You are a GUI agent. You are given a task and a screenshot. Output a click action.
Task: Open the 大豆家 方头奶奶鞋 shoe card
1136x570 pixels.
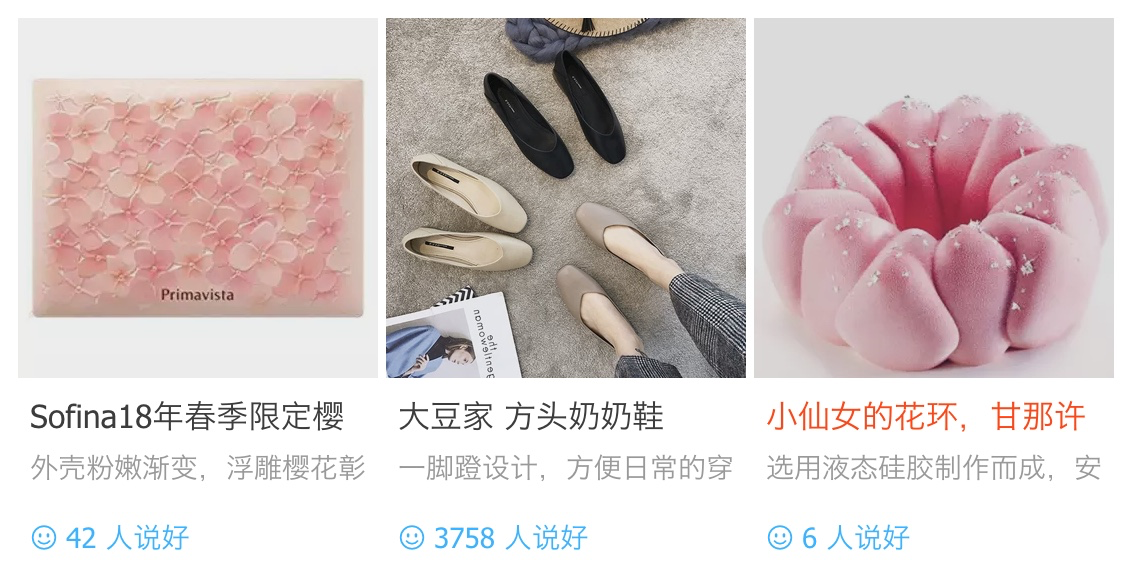[566, 198]
